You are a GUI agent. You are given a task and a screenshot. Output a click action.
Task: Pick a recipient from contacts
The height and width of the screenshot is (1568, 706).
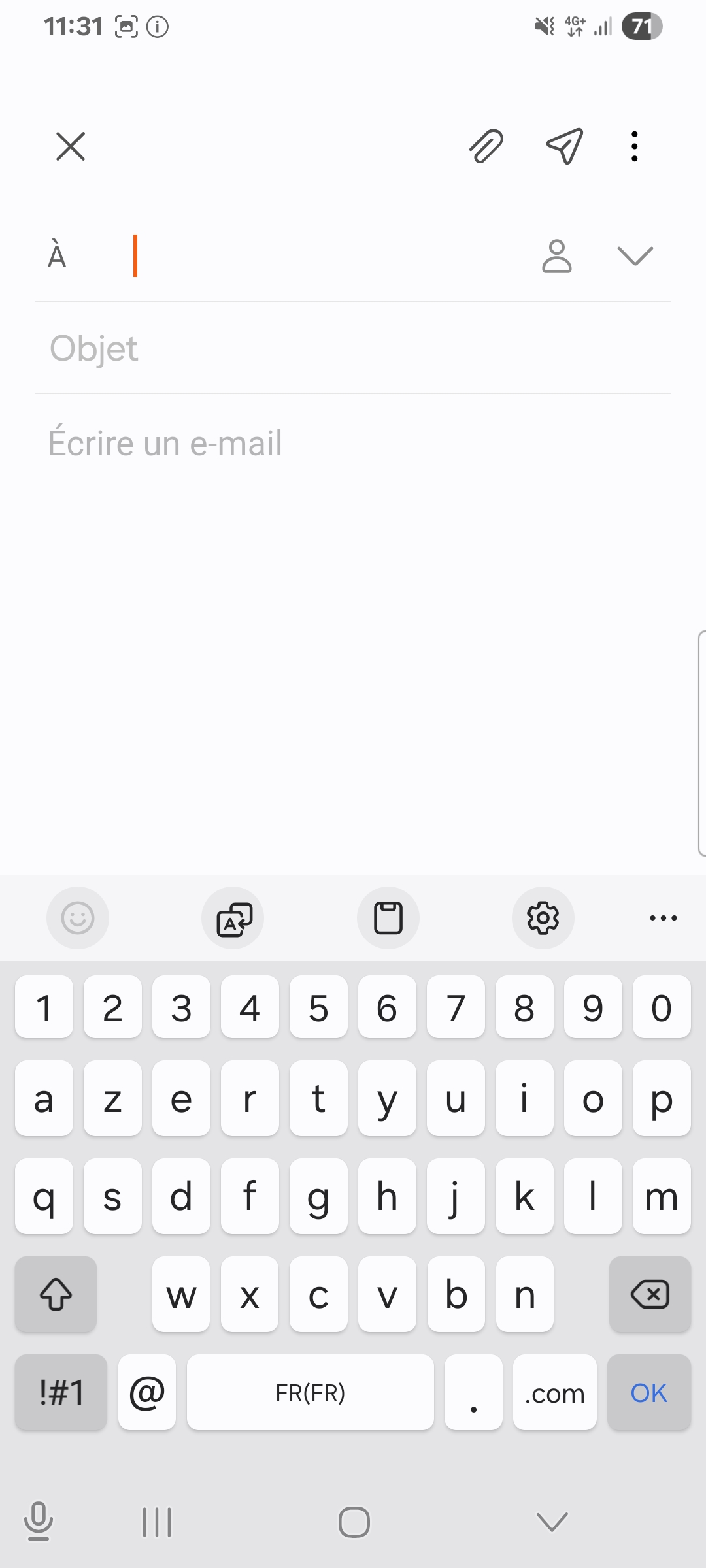(x=557, y=256)
